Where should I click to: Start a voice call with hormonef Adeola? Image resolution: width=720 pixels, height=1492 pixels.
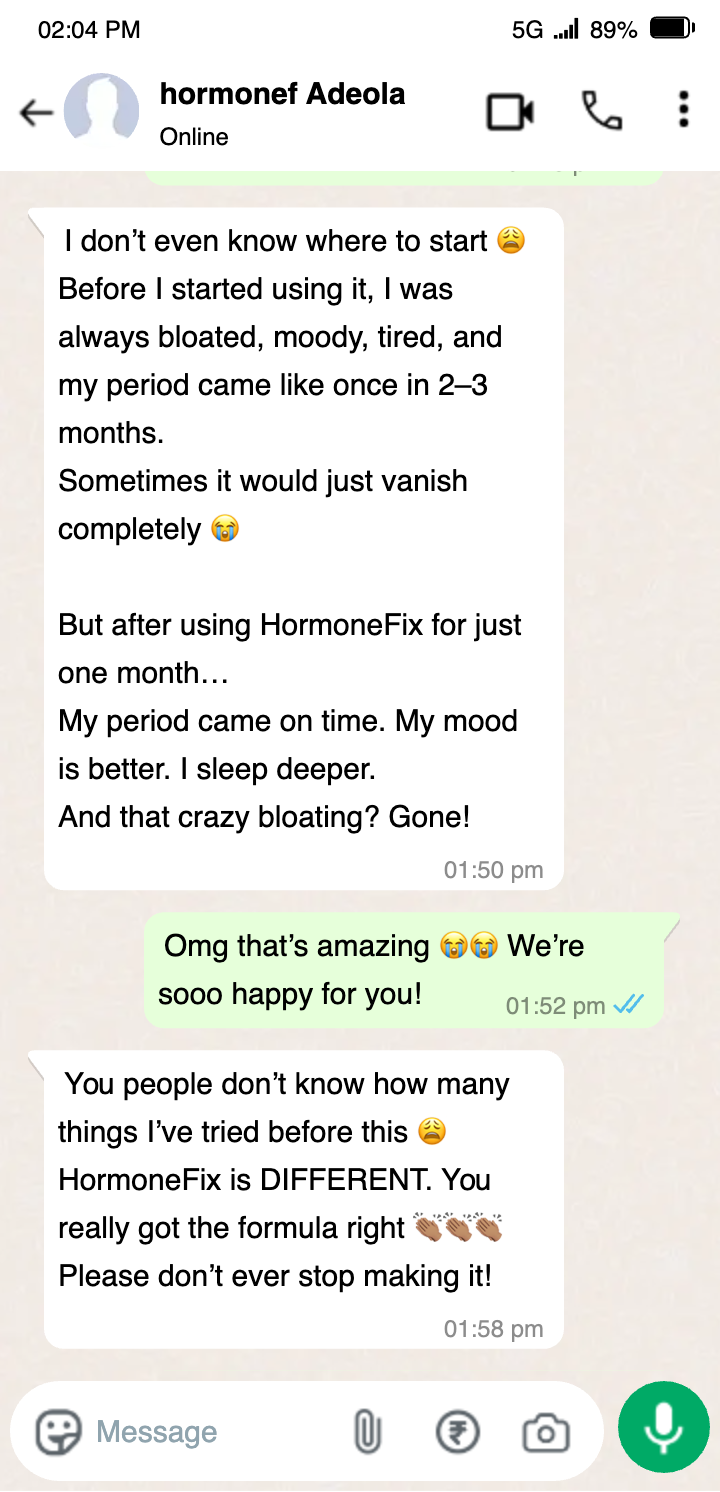pos(601,112)
